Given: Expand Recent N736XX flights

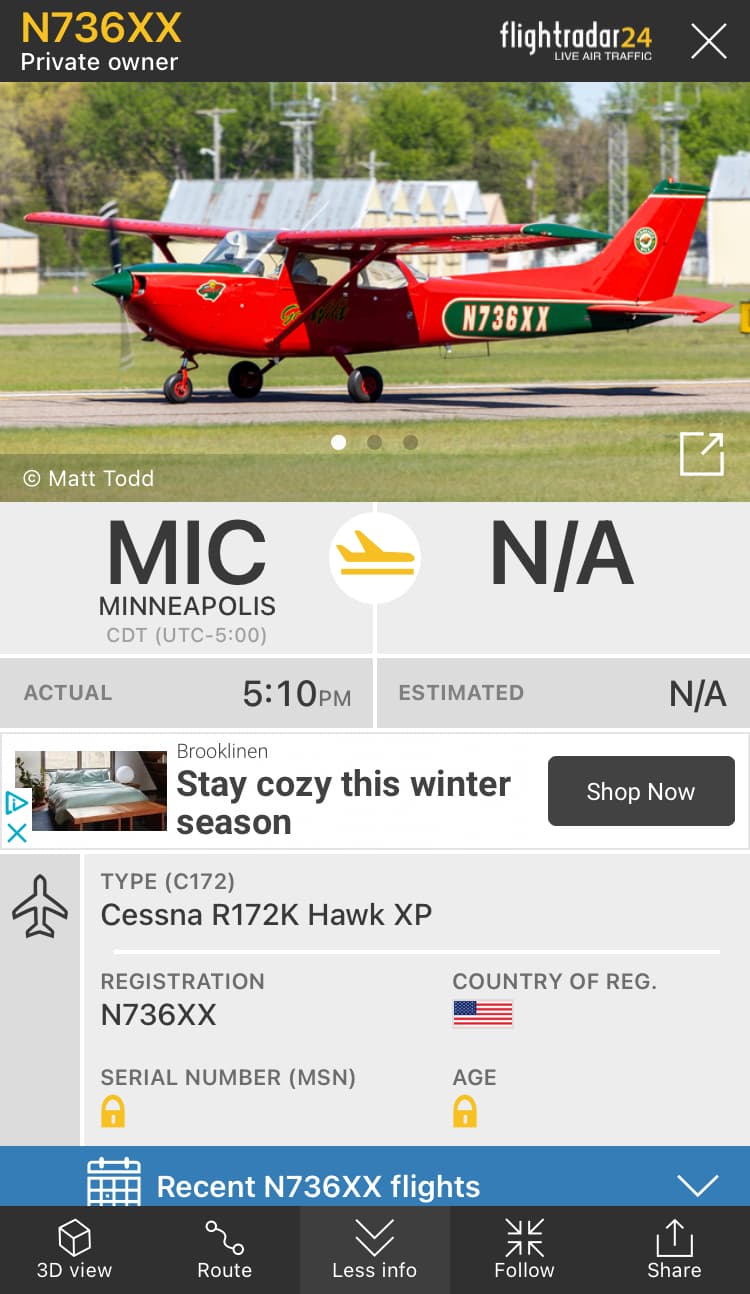Looking at the screenshot, I should click(696, 1186).
